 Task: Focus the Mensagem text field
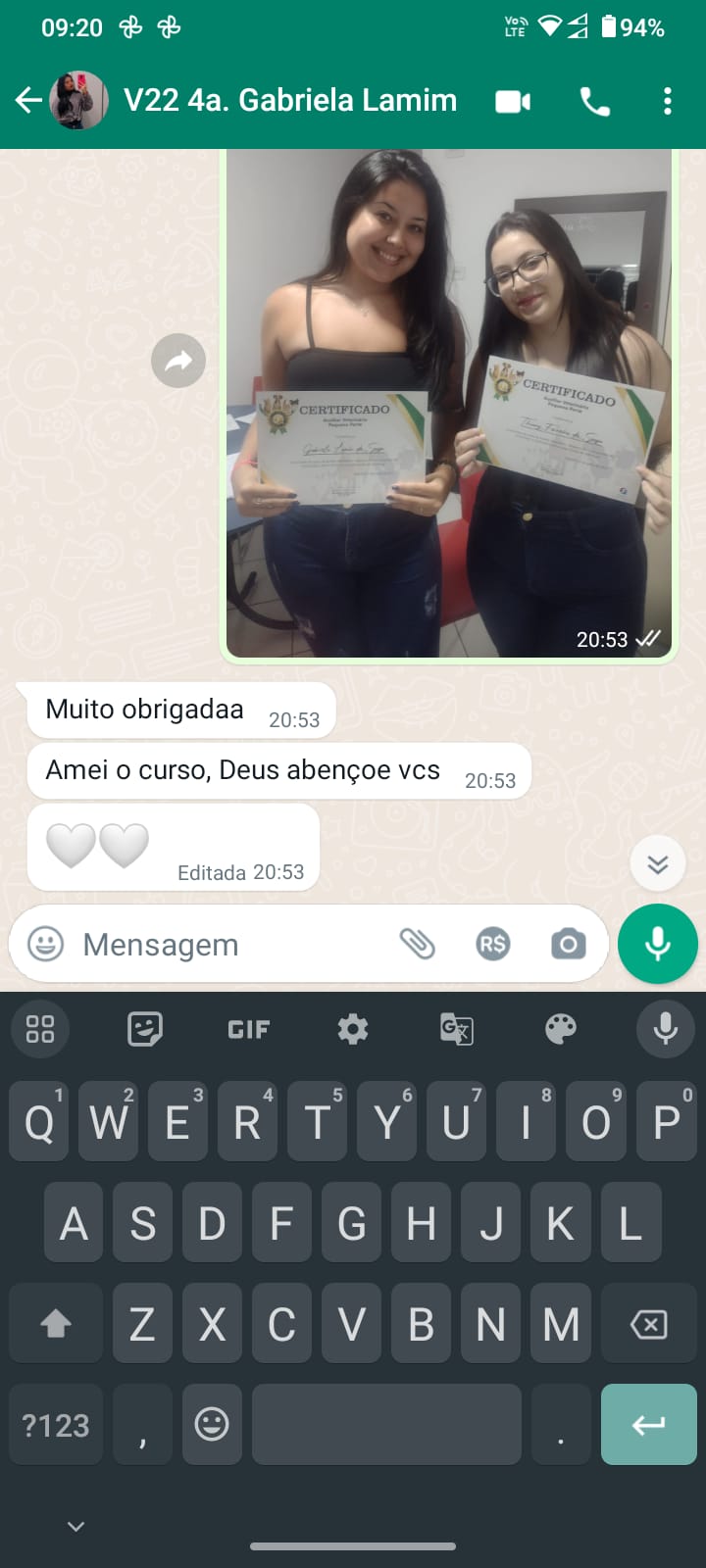[226, 945]
